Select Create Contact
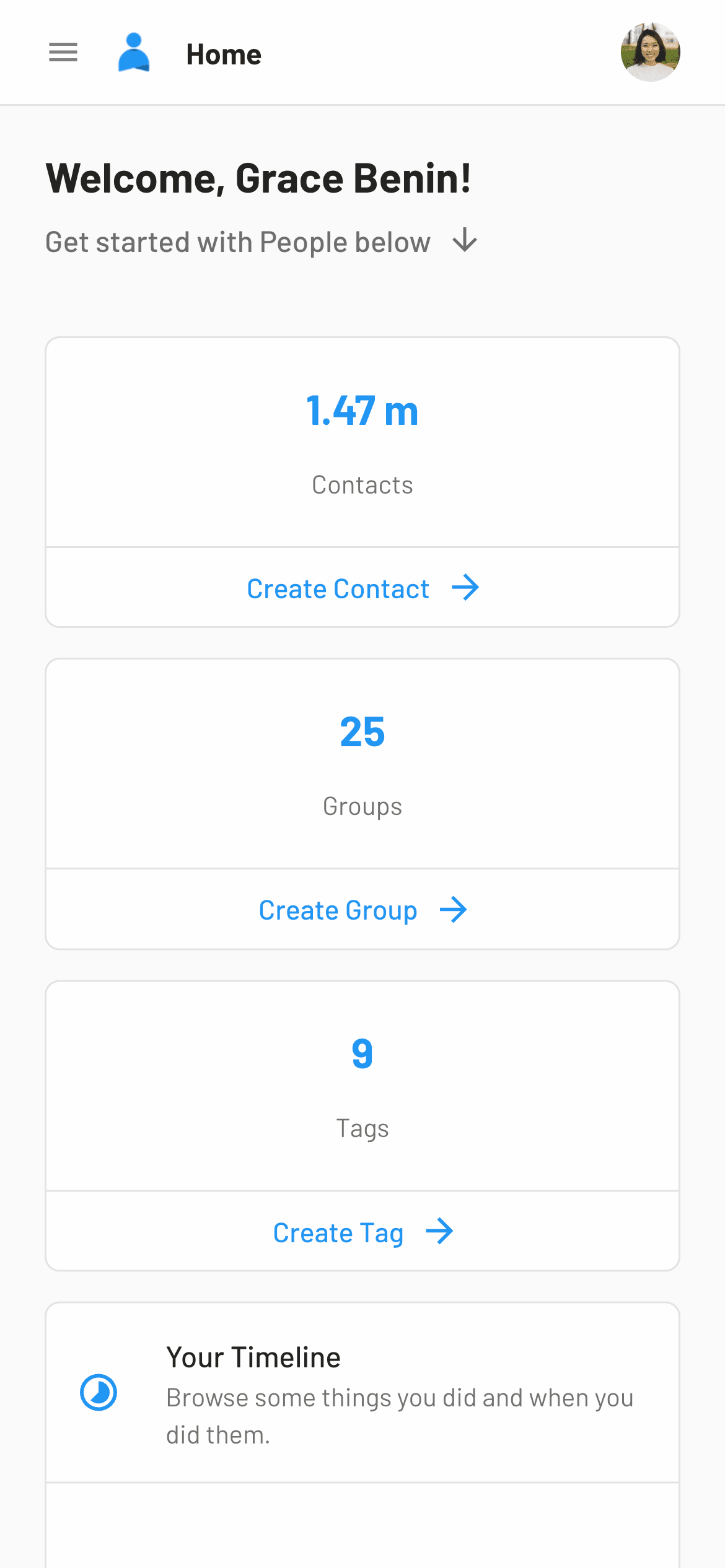The width and height of the screenshot is (725, 1568). tap(337, 588)
